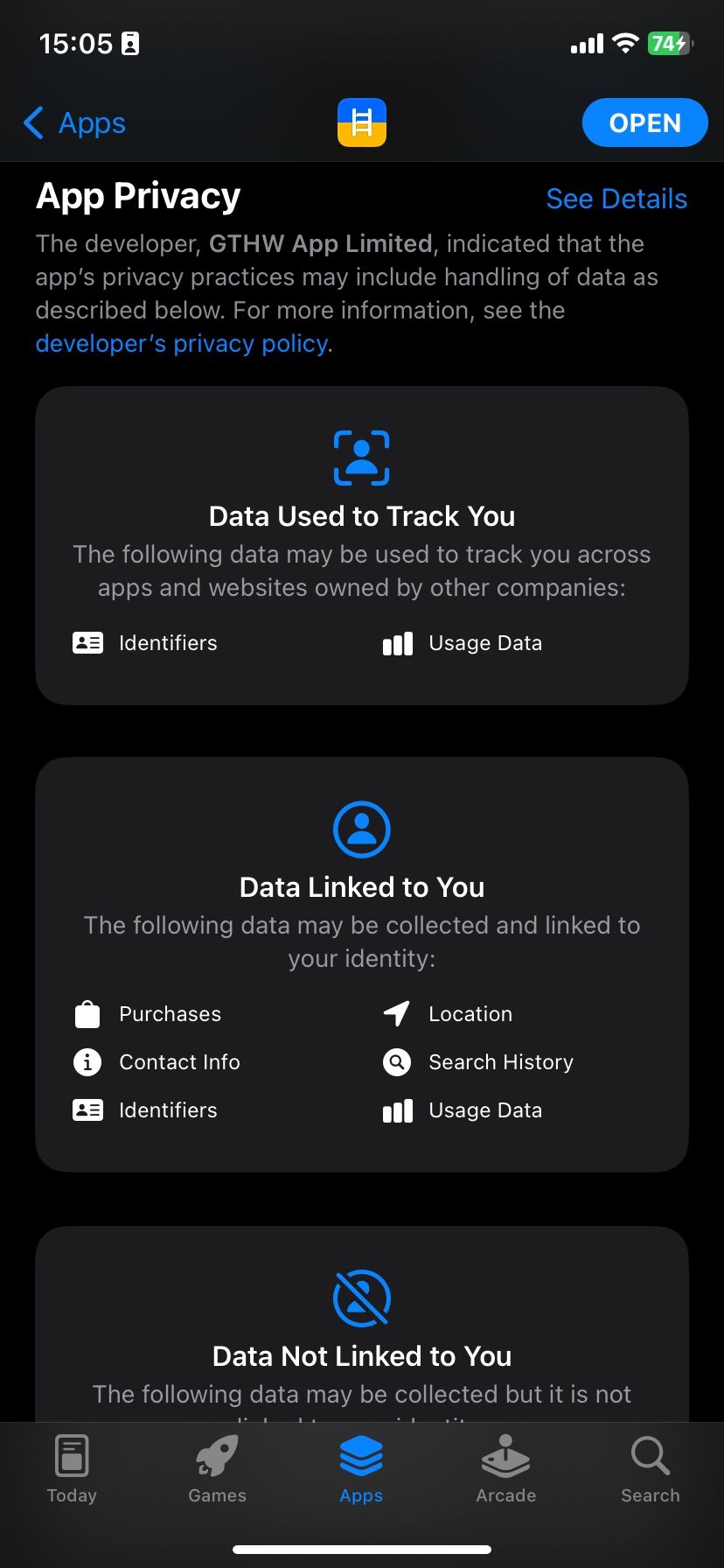724x1568 pixels.
Task: Open See Details for App Privacy
Action: [x=616, y=199]
